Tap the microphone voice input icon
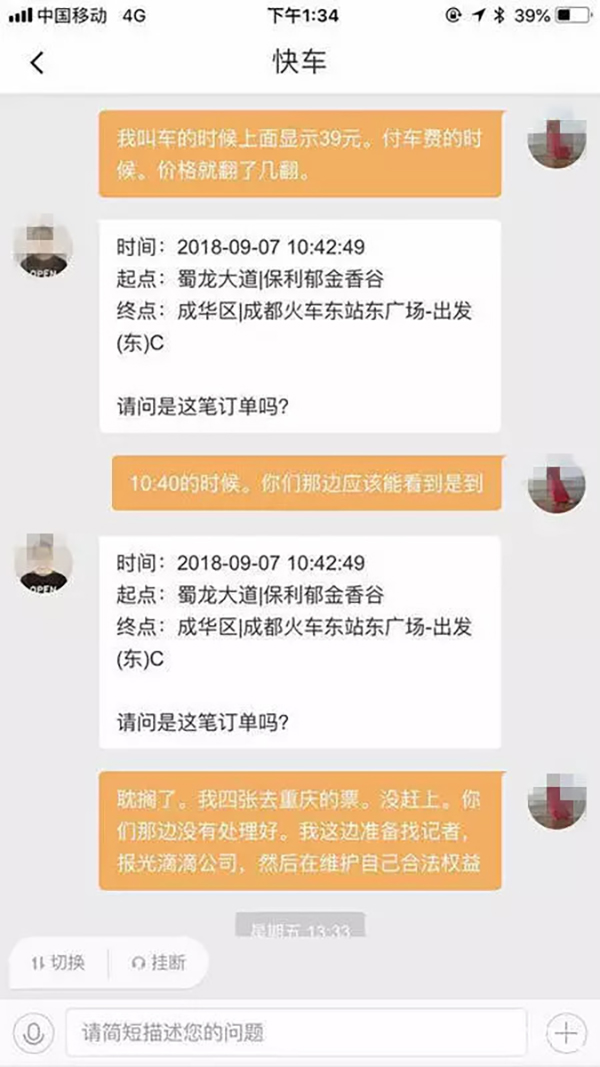The width and height of the screenshot is (600, 1067). 34,1032
